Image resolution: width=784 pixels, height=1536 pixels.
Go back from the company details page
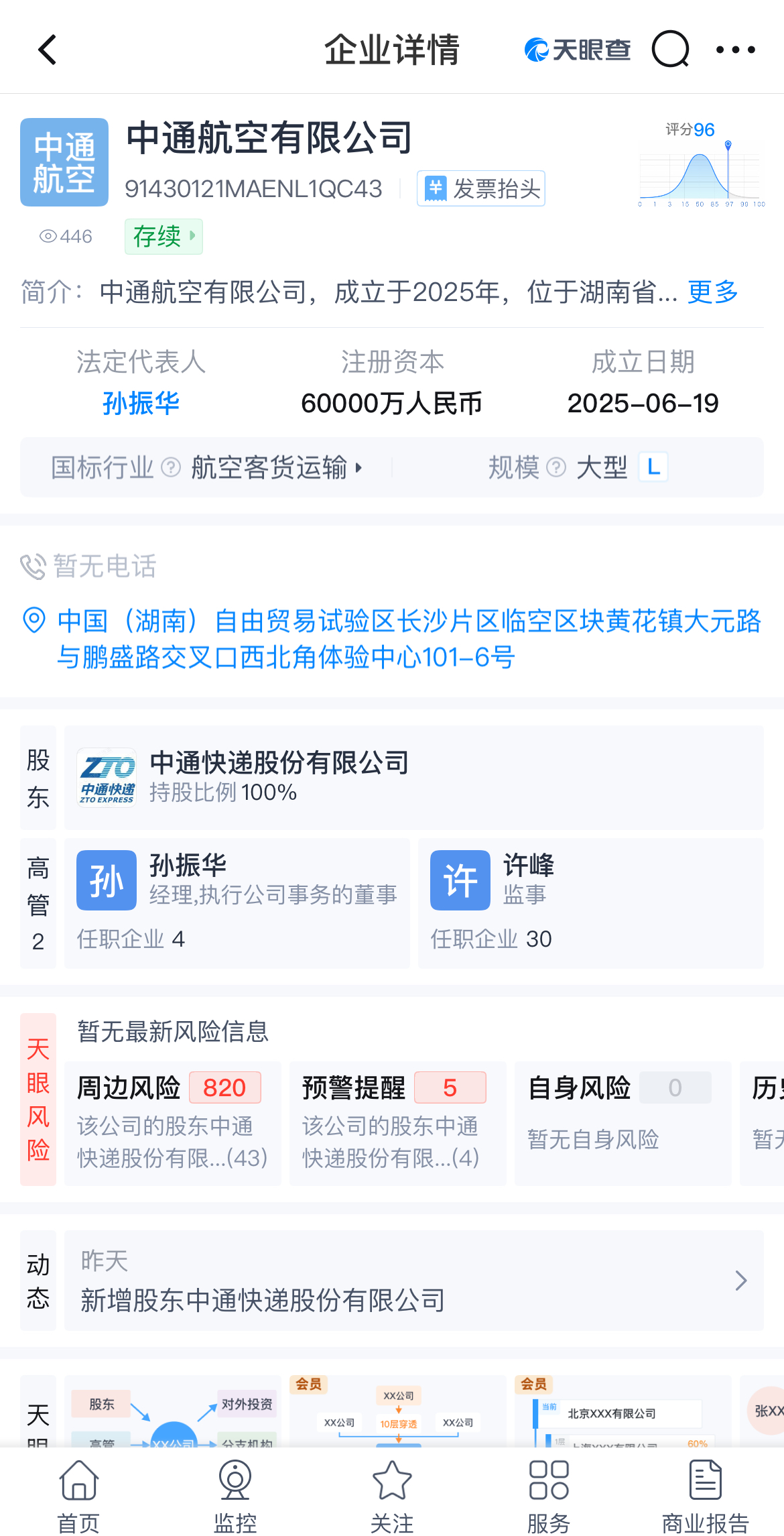47,50
